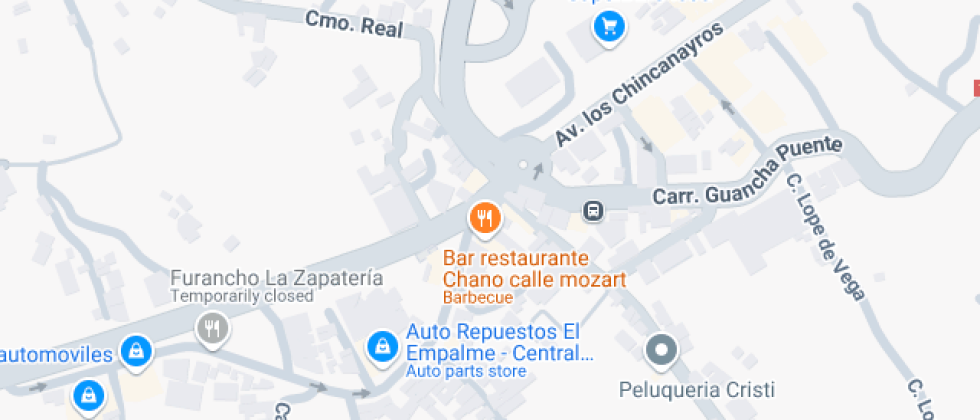Tap the automoviles shop marker
Viewport: 980px width, 420px height.
[135, 351]
